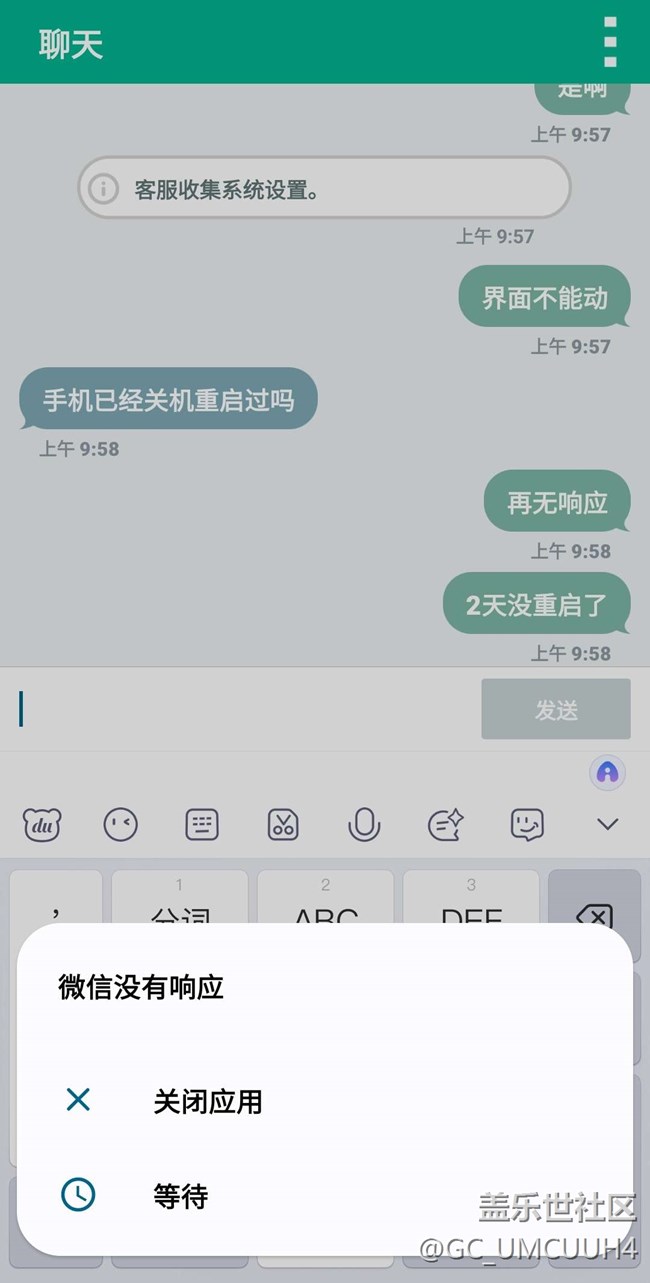The image size is (650, 1283).
Task: Select 关闭应用 to close WeChat
Action: 324,1101
